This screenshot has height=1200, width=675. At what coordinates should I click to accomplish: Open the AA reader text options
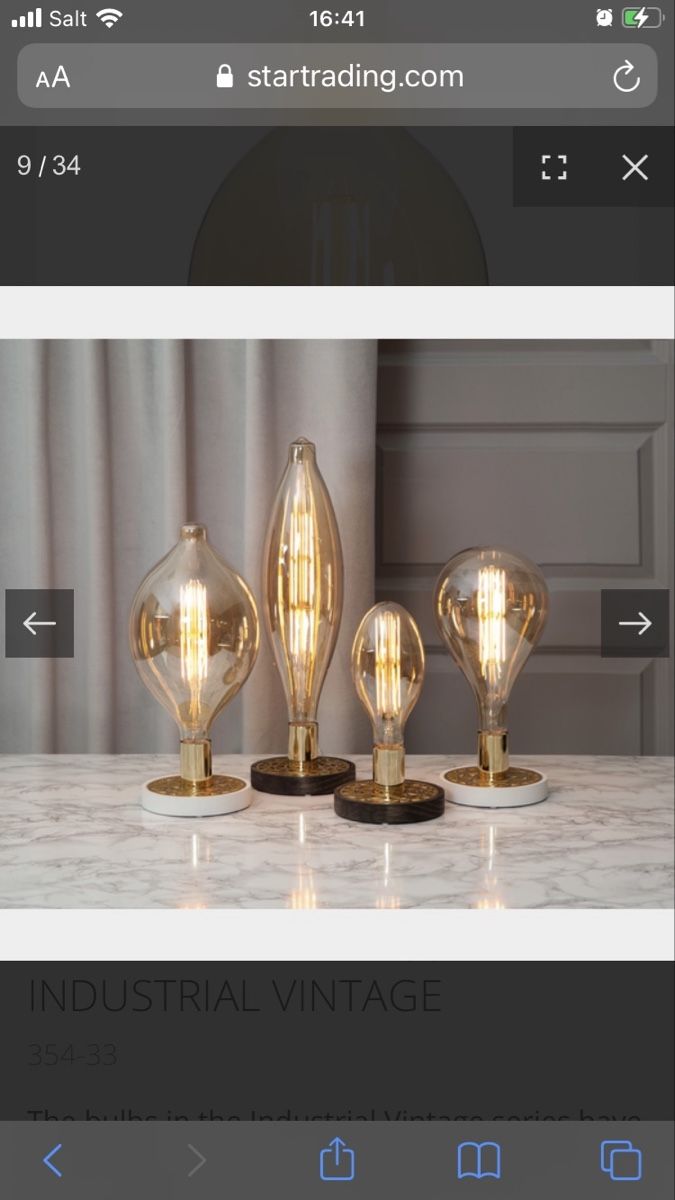[53, 77]
